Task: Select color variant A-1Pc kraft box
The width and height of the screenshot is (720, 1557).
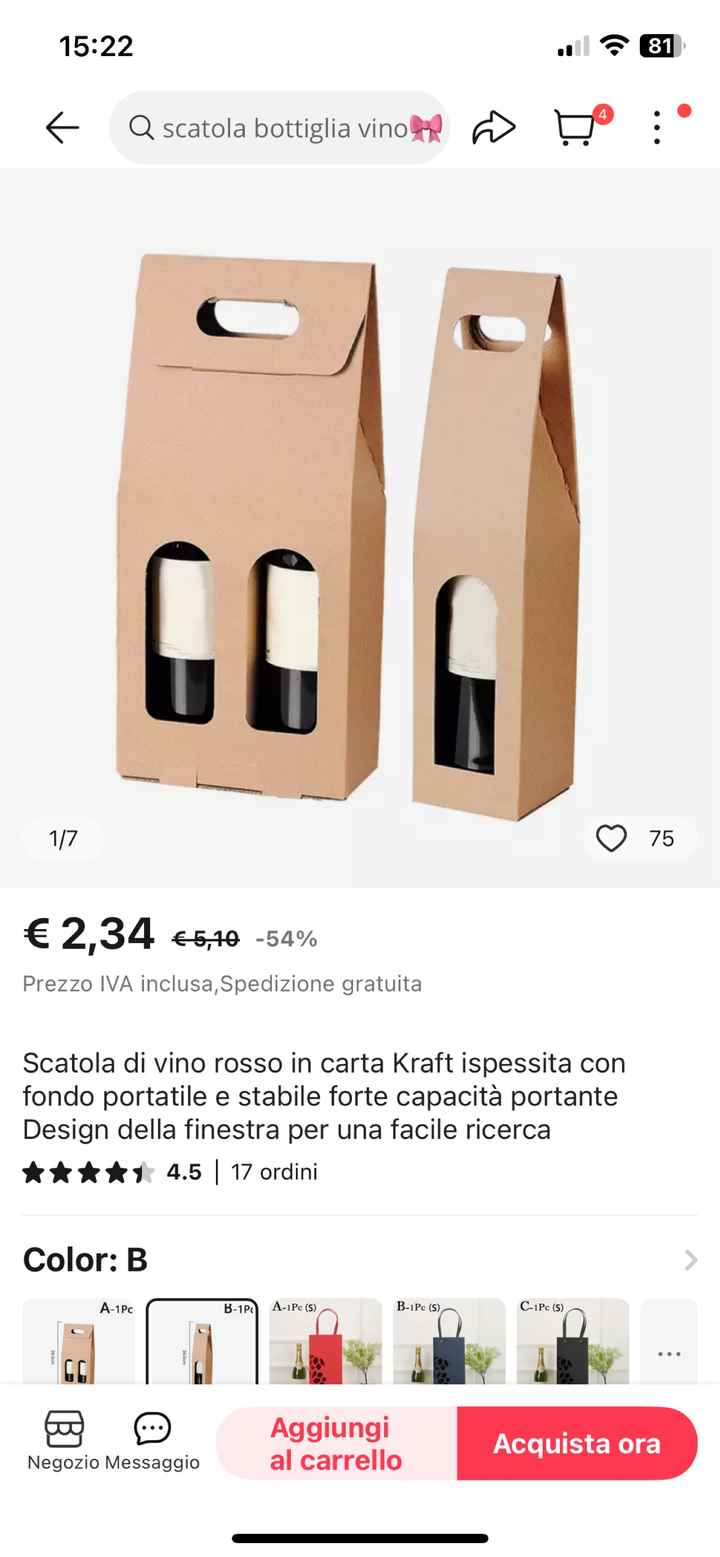Action: click(x=78, y=1341)
